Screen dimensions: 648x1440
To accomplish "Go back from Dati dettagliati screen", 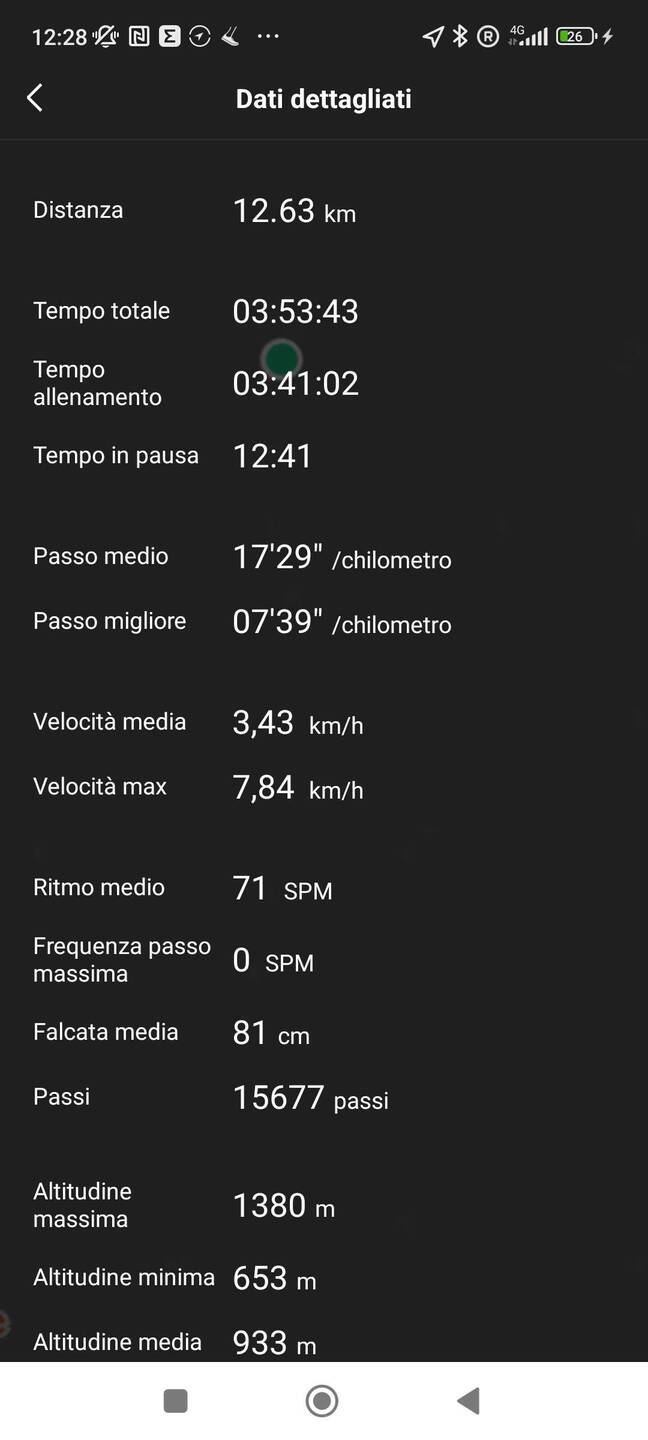I will (35, 98).
